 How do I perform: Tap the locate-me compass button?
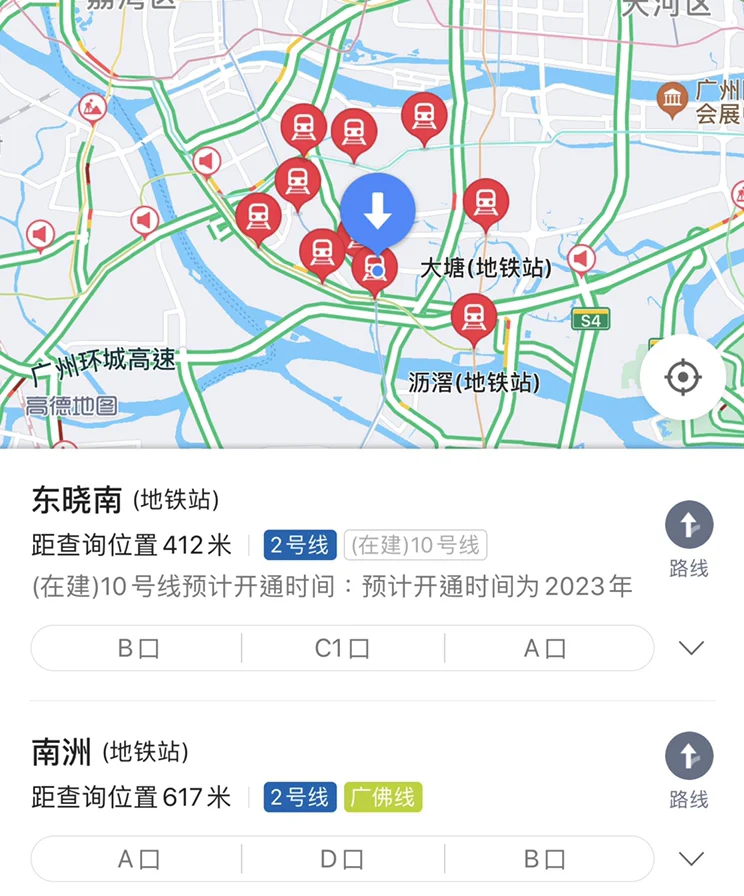tap(683, 376)
